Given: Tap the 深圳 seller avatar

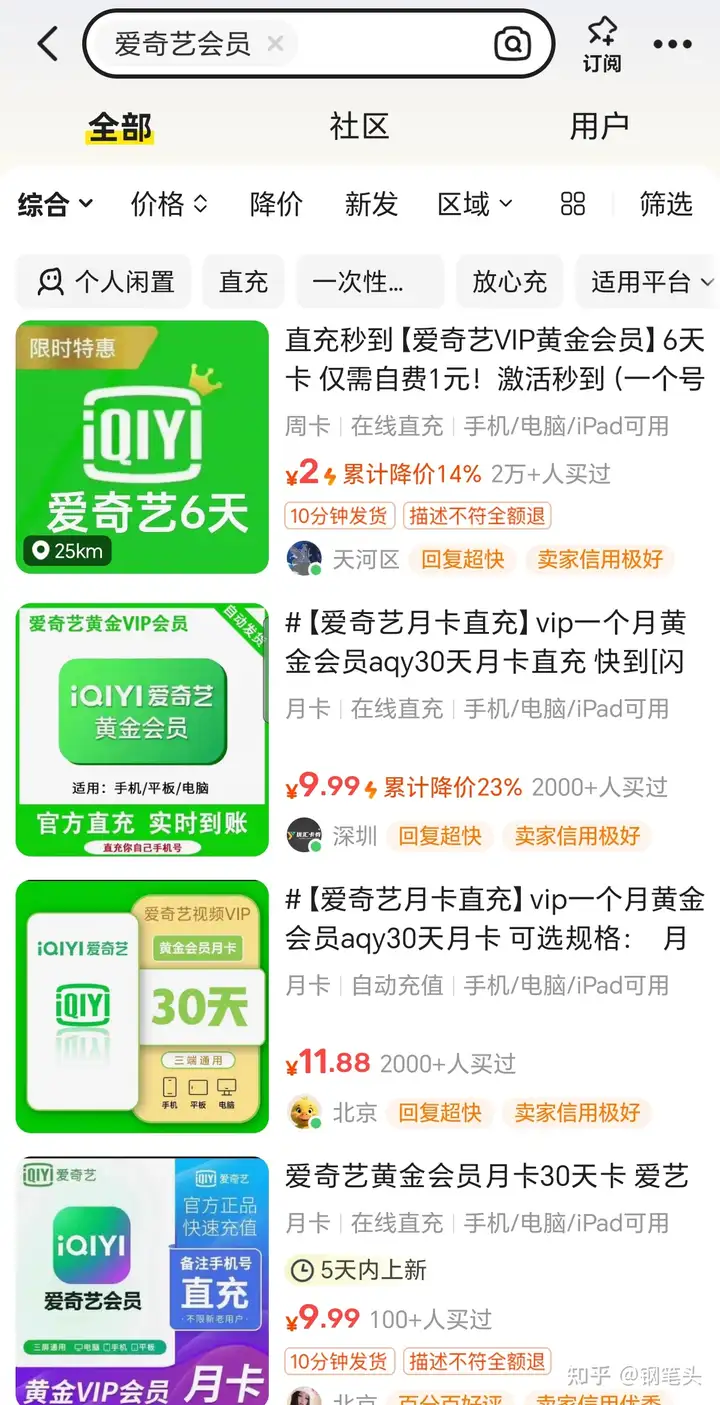Looking at the screenshot, I should [x=304, y=834].
